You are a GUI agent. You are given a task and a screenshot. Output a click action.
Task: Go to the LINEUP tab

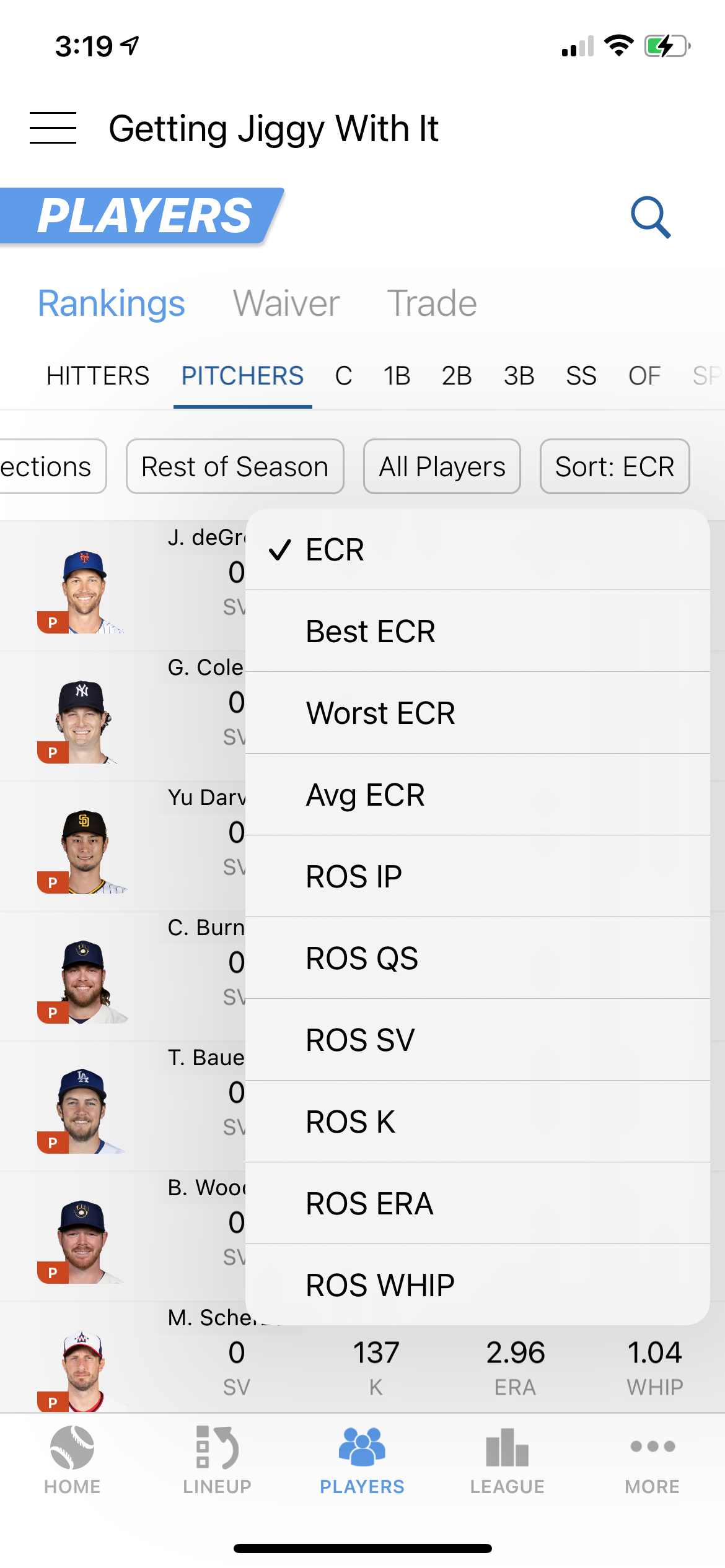click(x=217, y=1458)
